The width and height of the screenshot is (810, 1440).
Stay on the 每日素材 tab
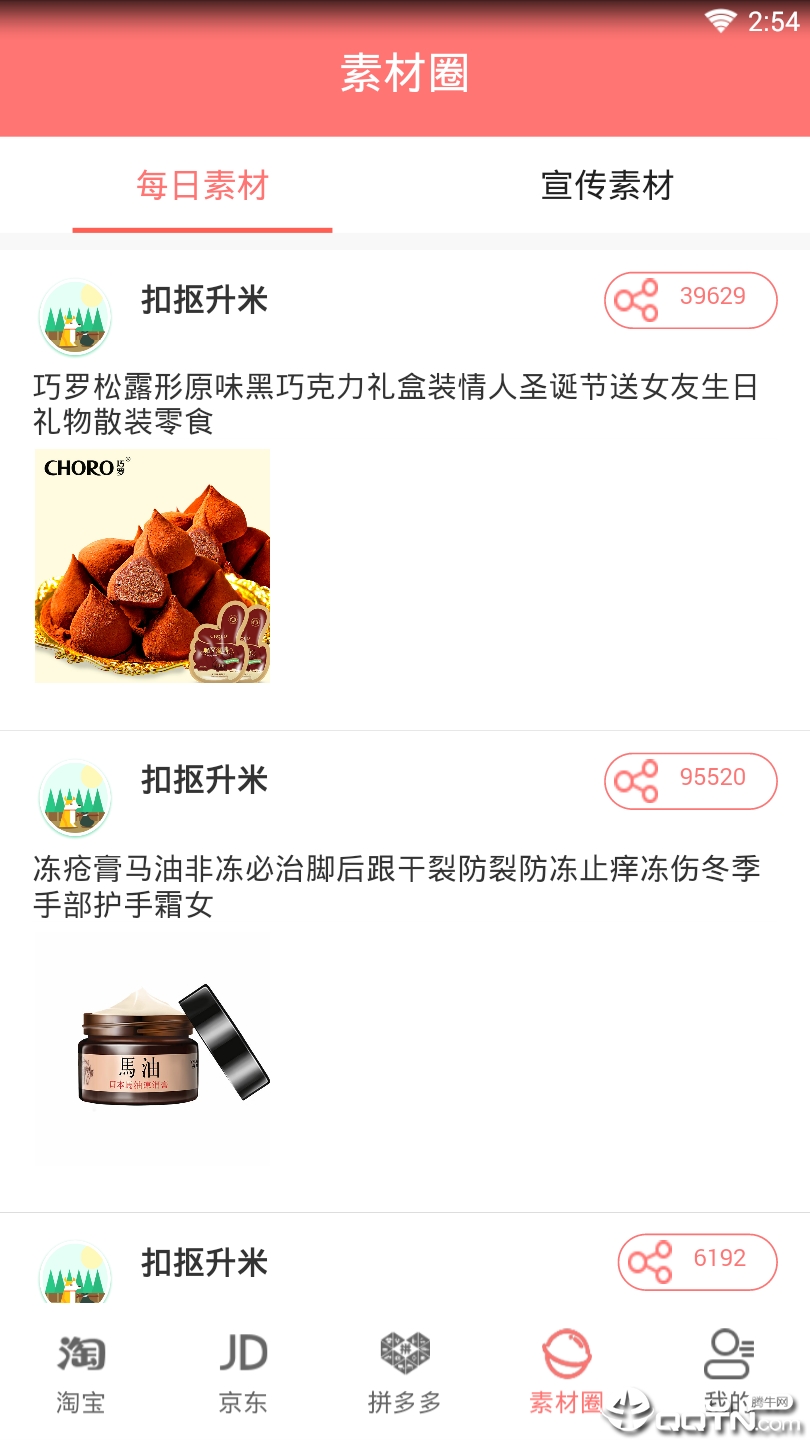coord(203,186)
